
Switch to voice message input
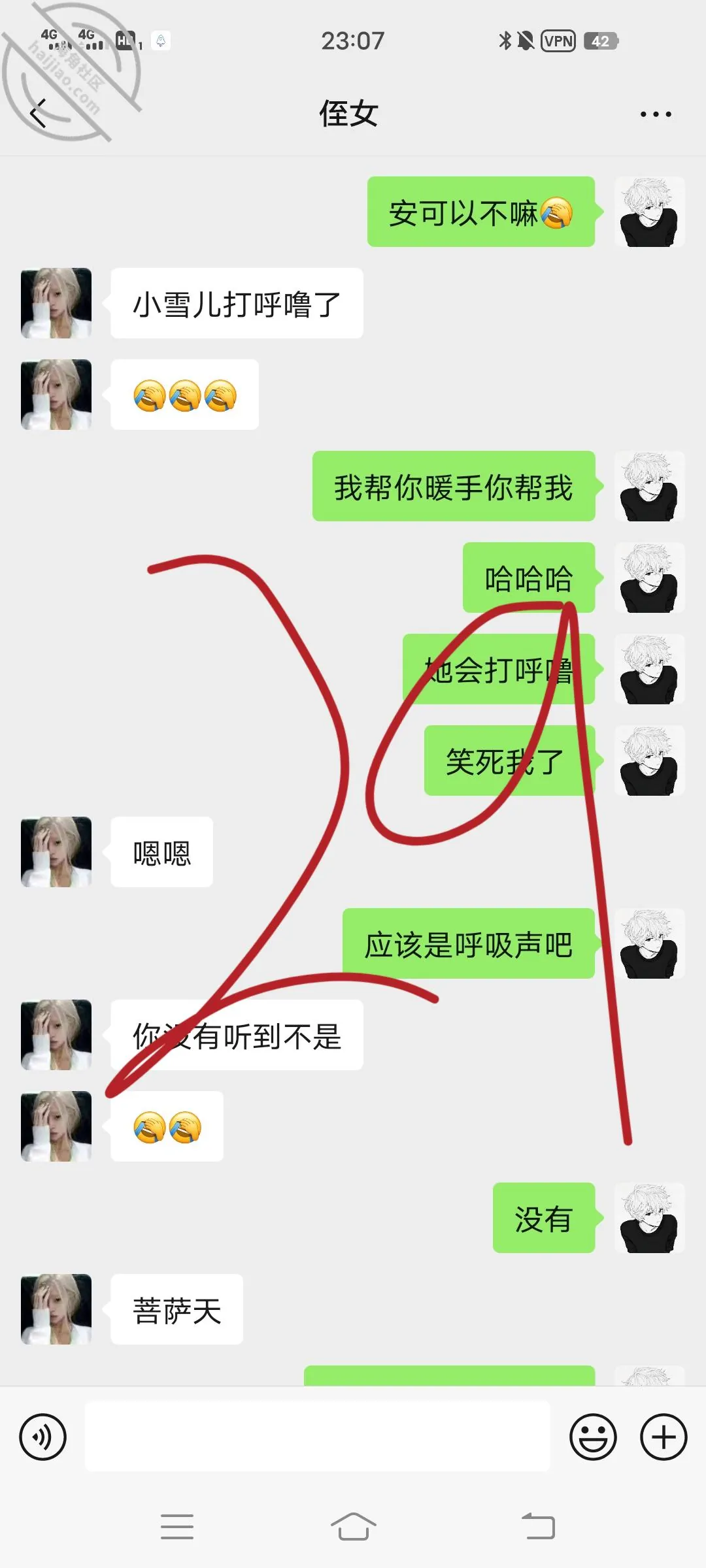tap(43, 1437)
